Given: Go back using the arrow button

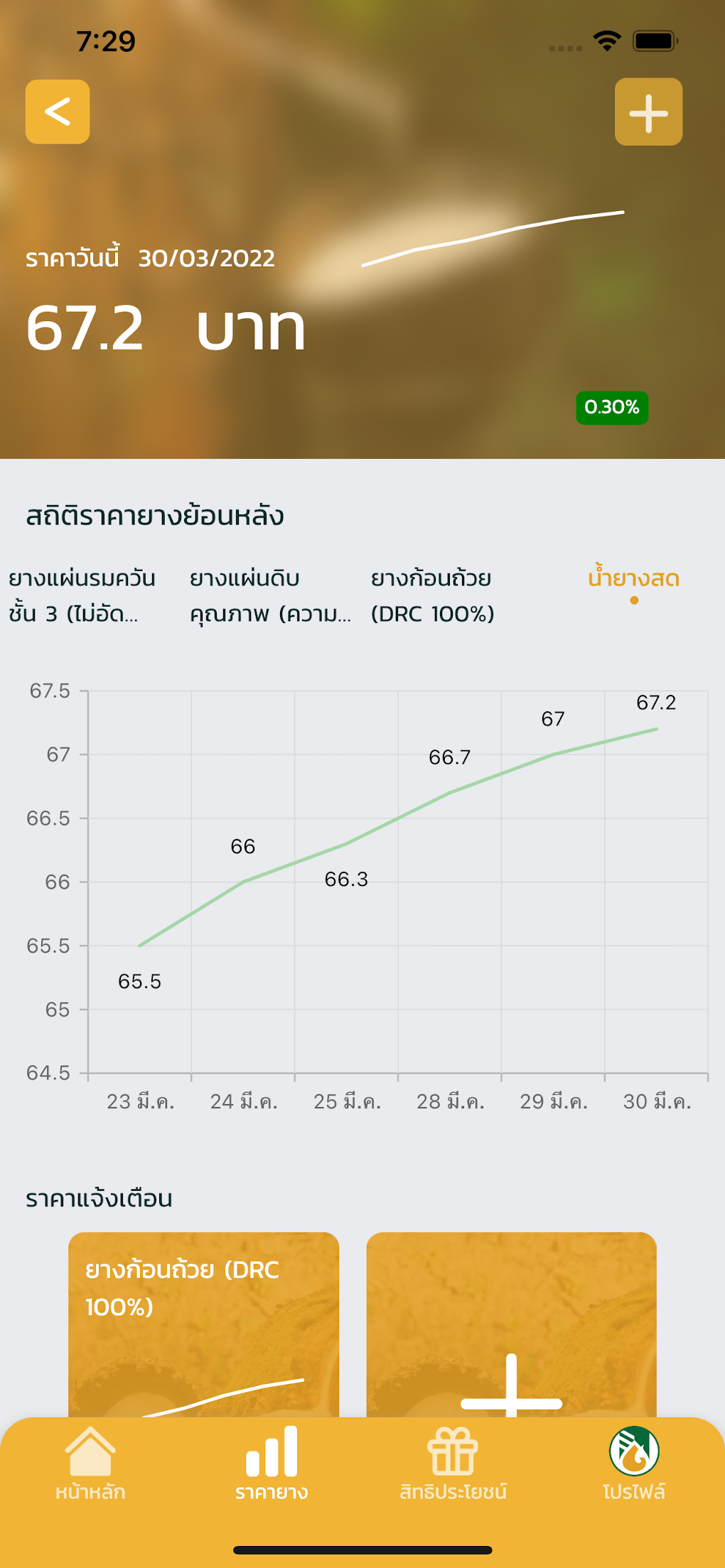Looking at the screenshot, I should 58,112.
